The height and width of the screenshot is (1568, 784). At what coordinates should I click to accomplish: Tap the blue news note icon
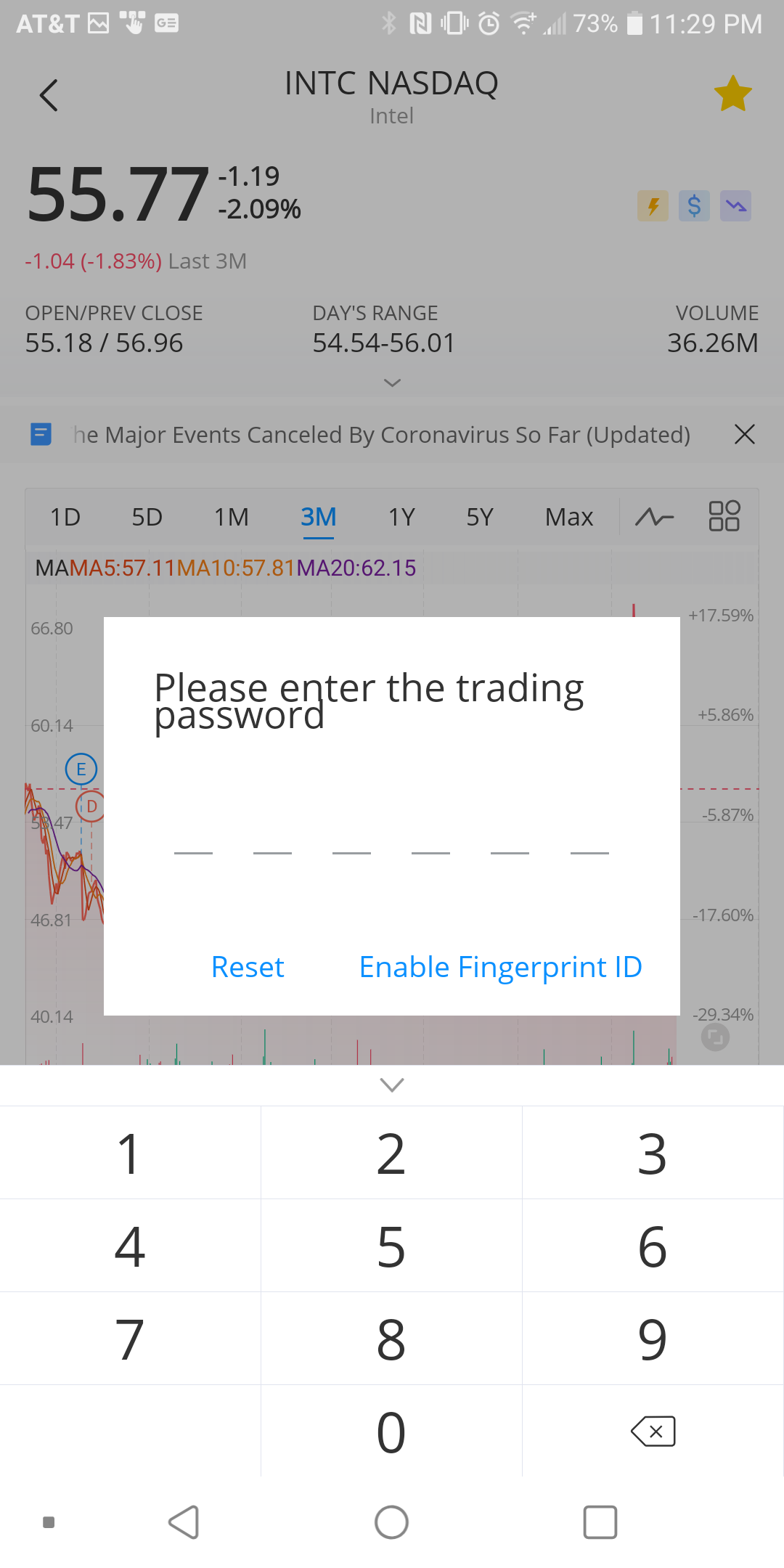click(x=41, y=434)
